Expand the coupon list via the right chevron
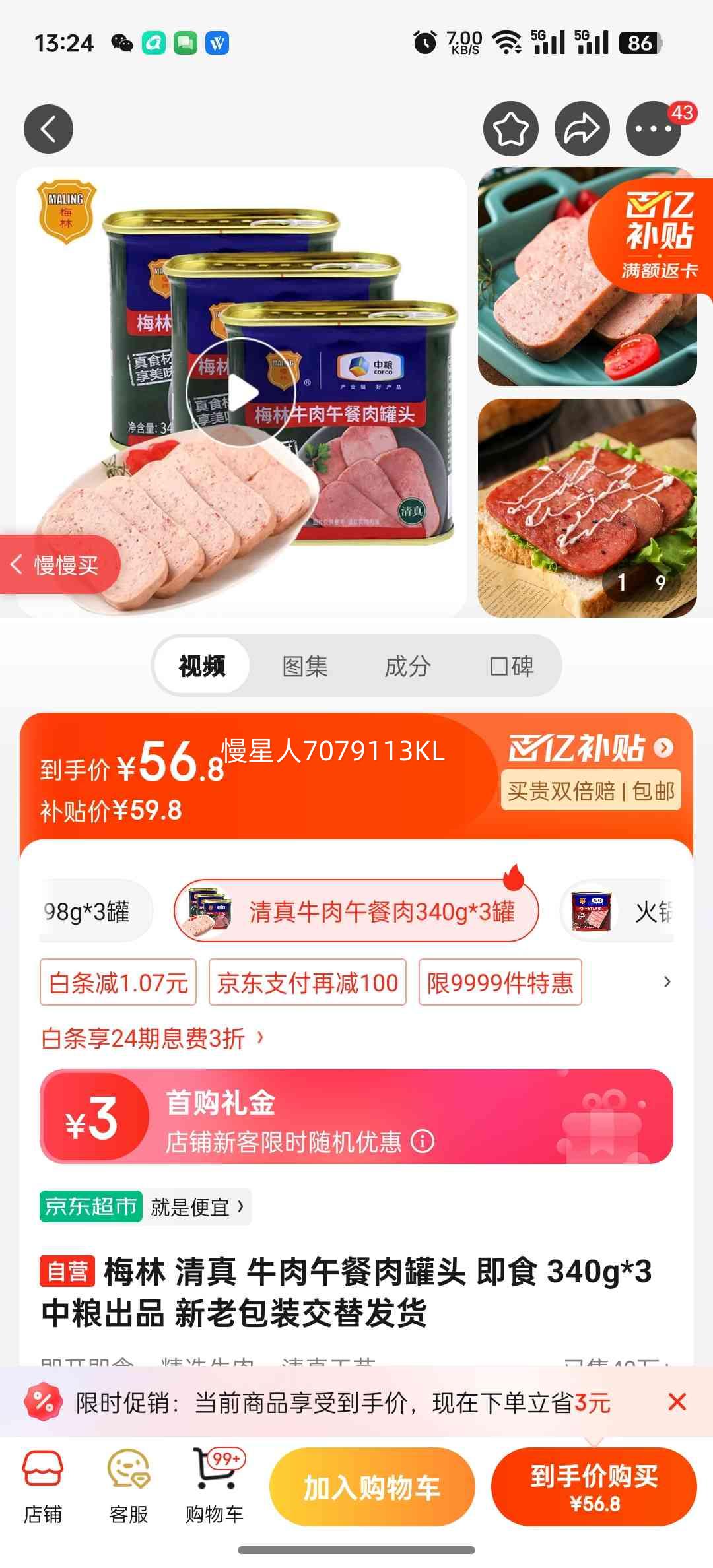 (667, 983)
